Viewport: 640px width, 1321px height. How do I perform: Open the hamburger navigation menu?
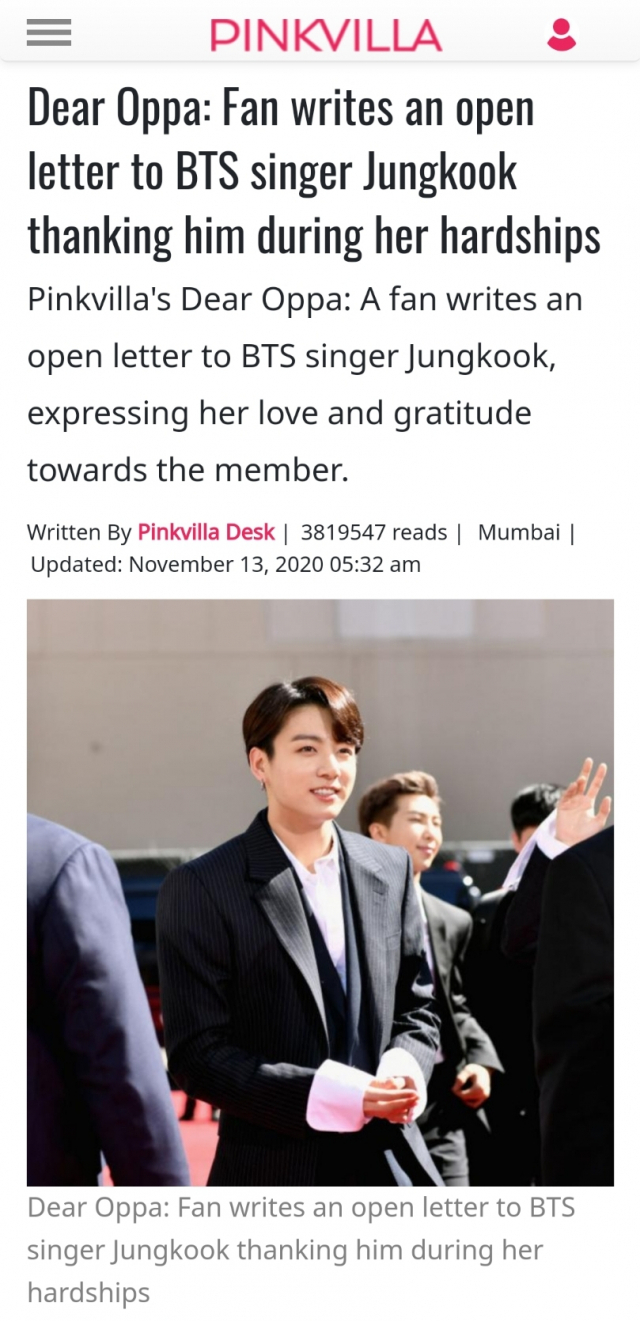48,33
